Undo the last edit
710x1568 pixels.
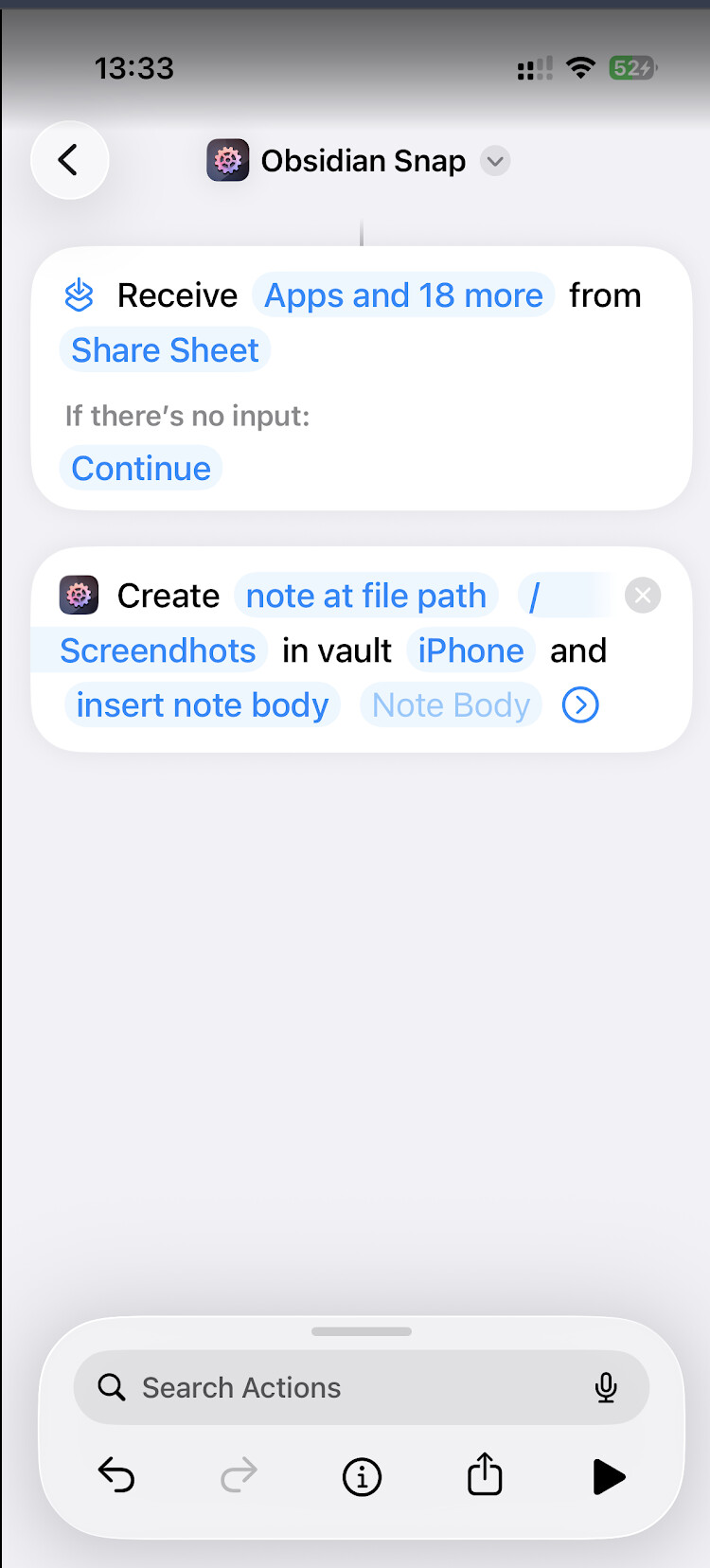point(116,1475)
